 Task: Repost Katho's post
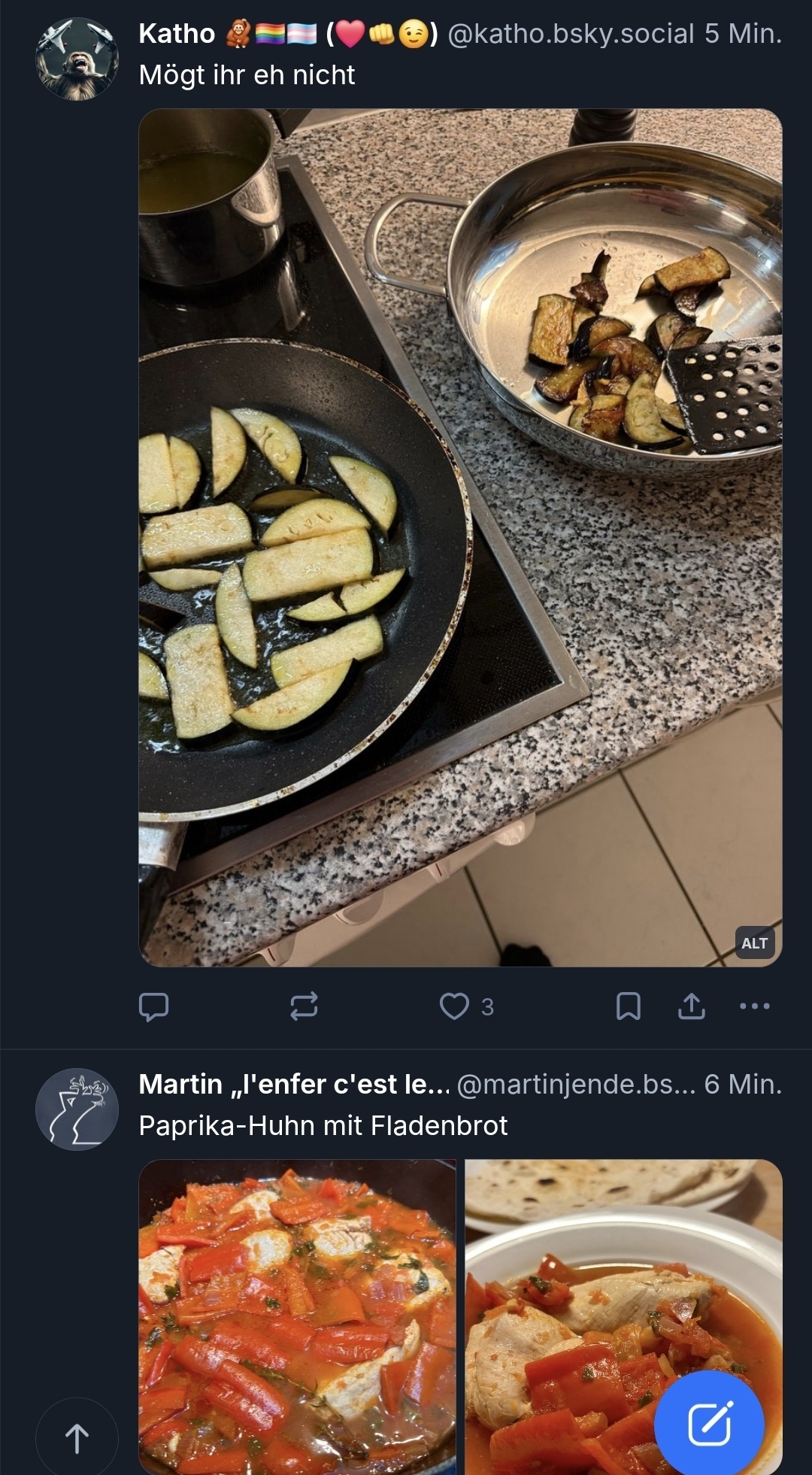pyautogui.click(x=304, y=1006)
